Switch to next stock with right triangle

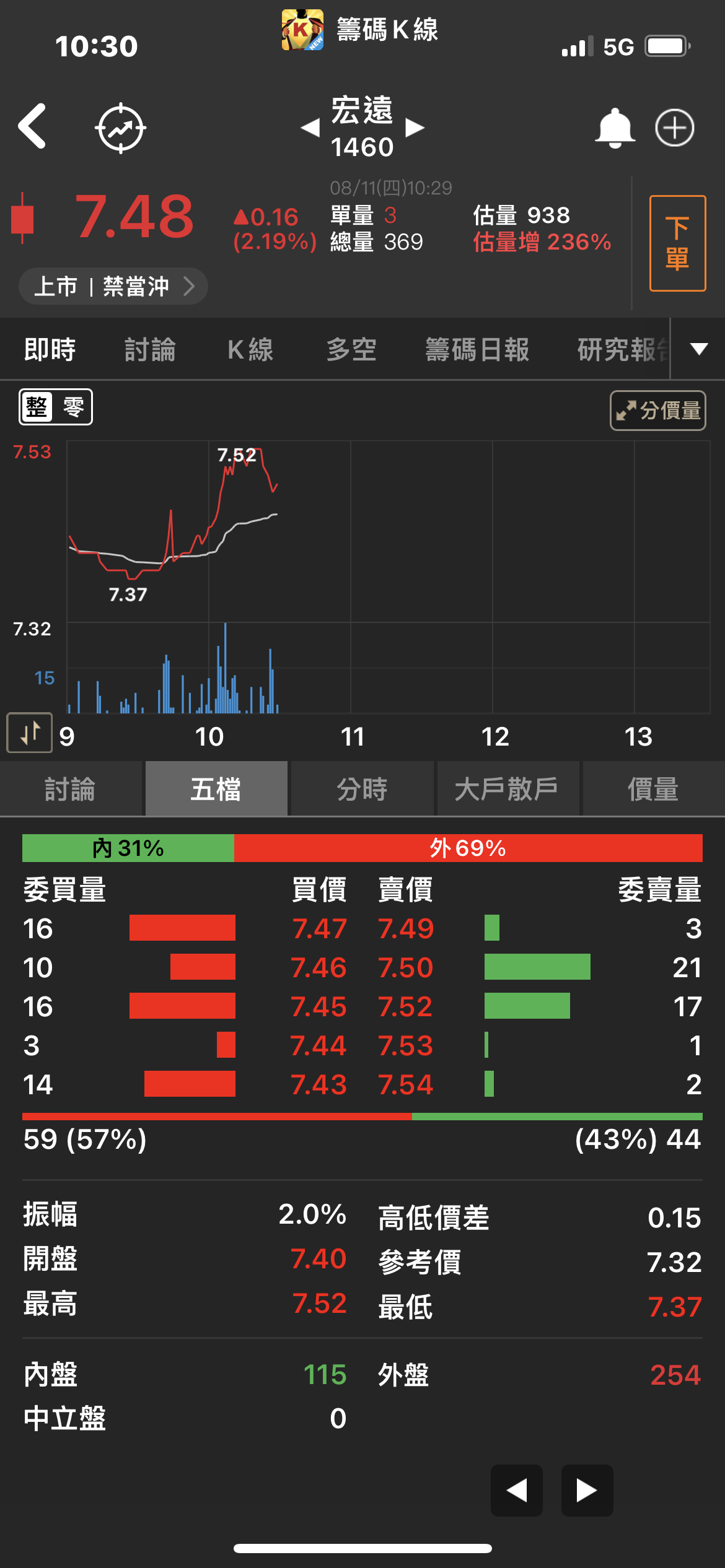(x=415, y=128)
